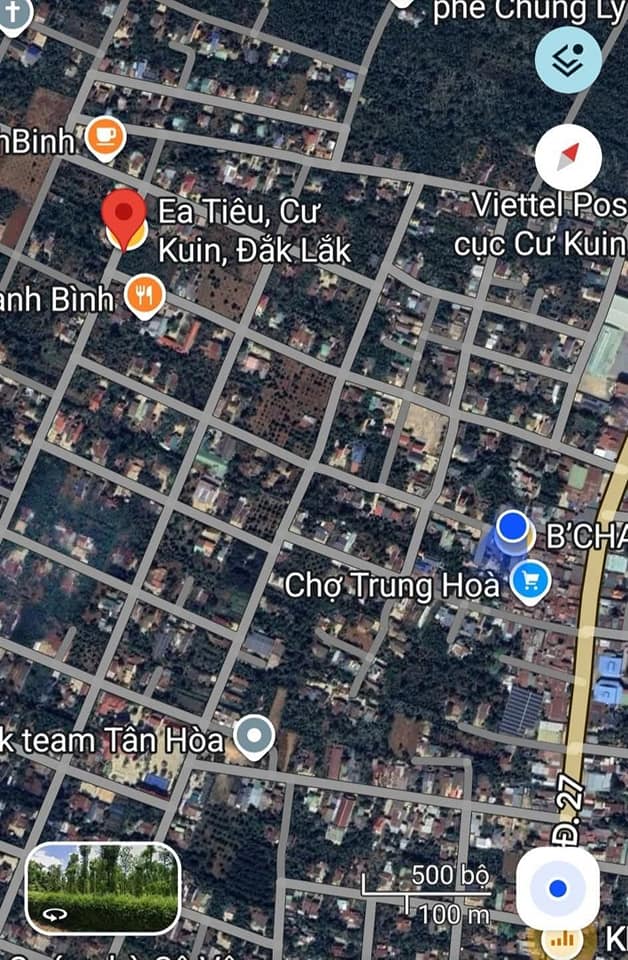Viewport: 628px width, 960px height.
Task: Open the map layers selector
Action: (568, 60)
